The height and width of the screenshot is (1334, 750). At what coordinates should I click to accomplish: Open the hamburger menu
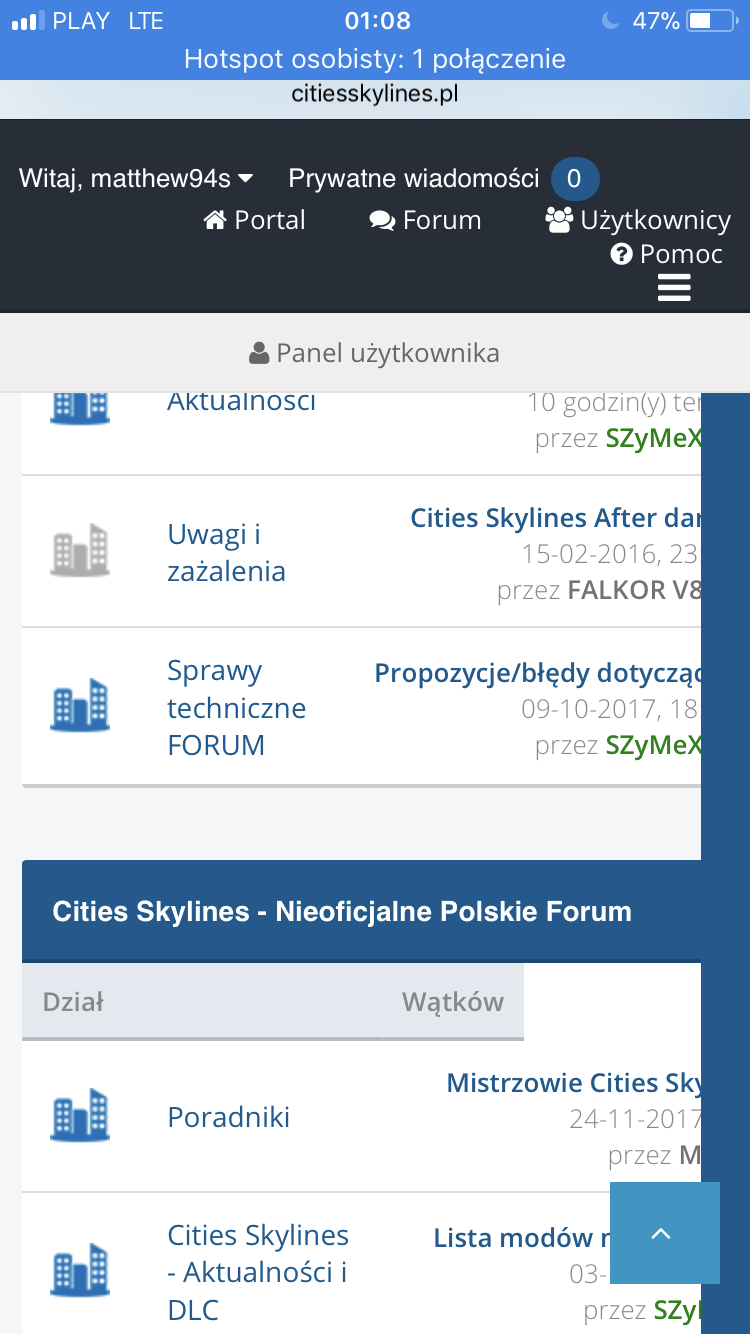pos(674,289)
